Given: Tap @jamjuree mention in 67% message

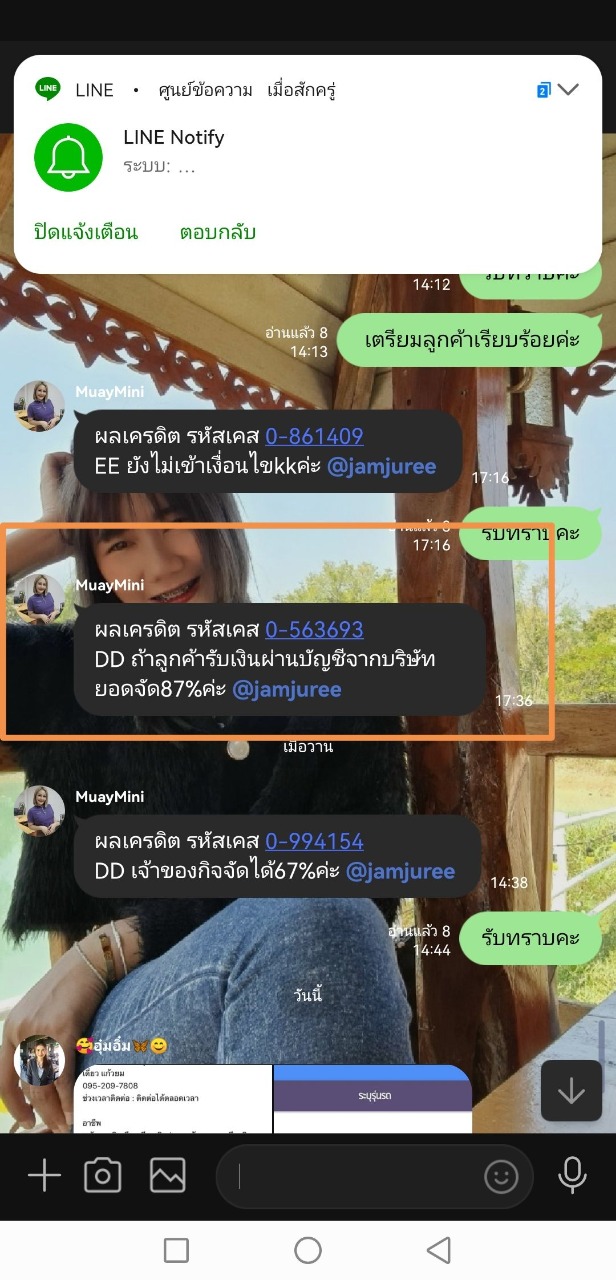Looking at the screenshot, I should point(400,871).
